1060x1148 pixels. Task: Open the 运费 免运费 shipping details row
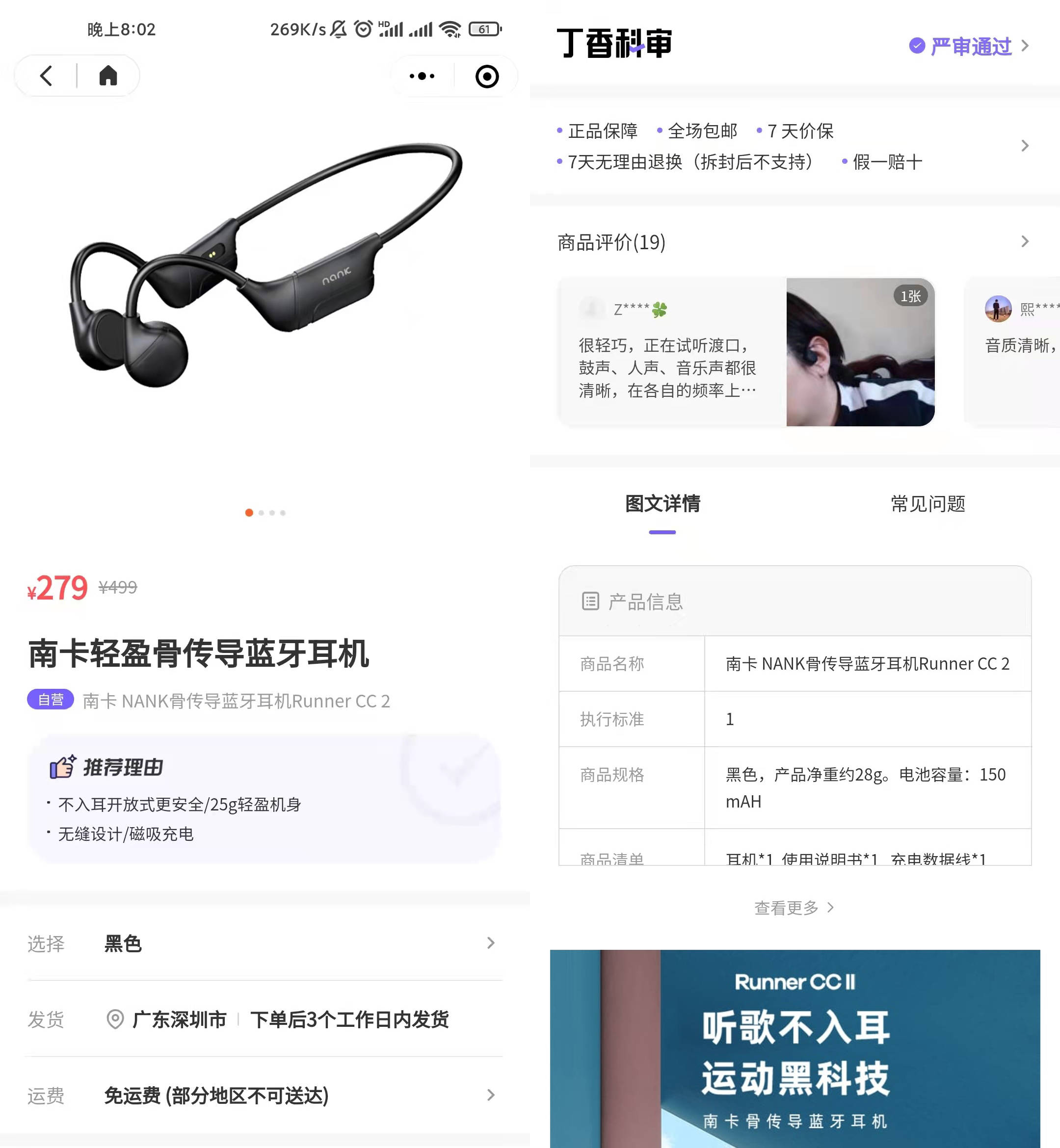click(264, 1095)
